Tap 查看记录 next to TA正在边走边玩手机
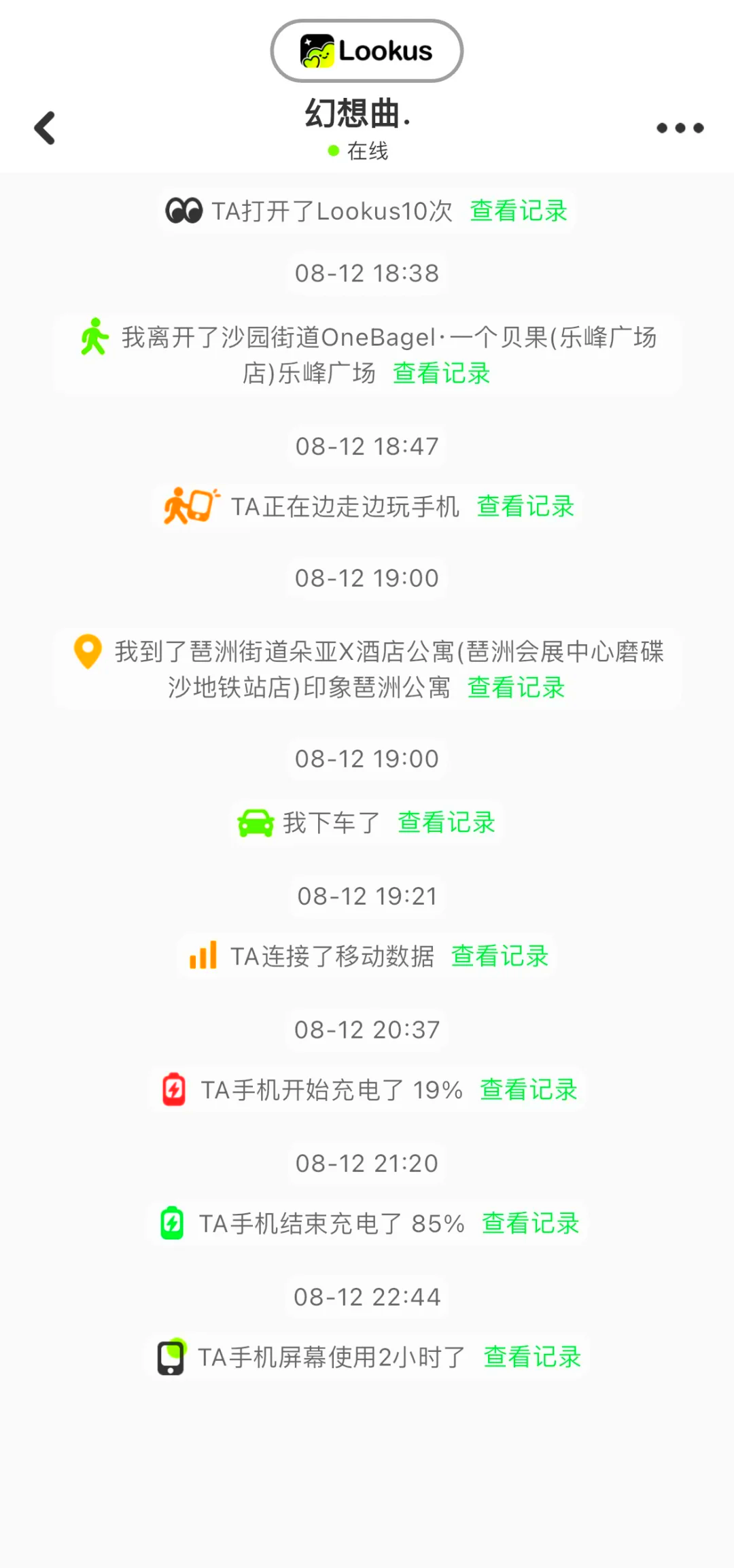This screenshot has height=1568, width=734. (x=525, y=506)
